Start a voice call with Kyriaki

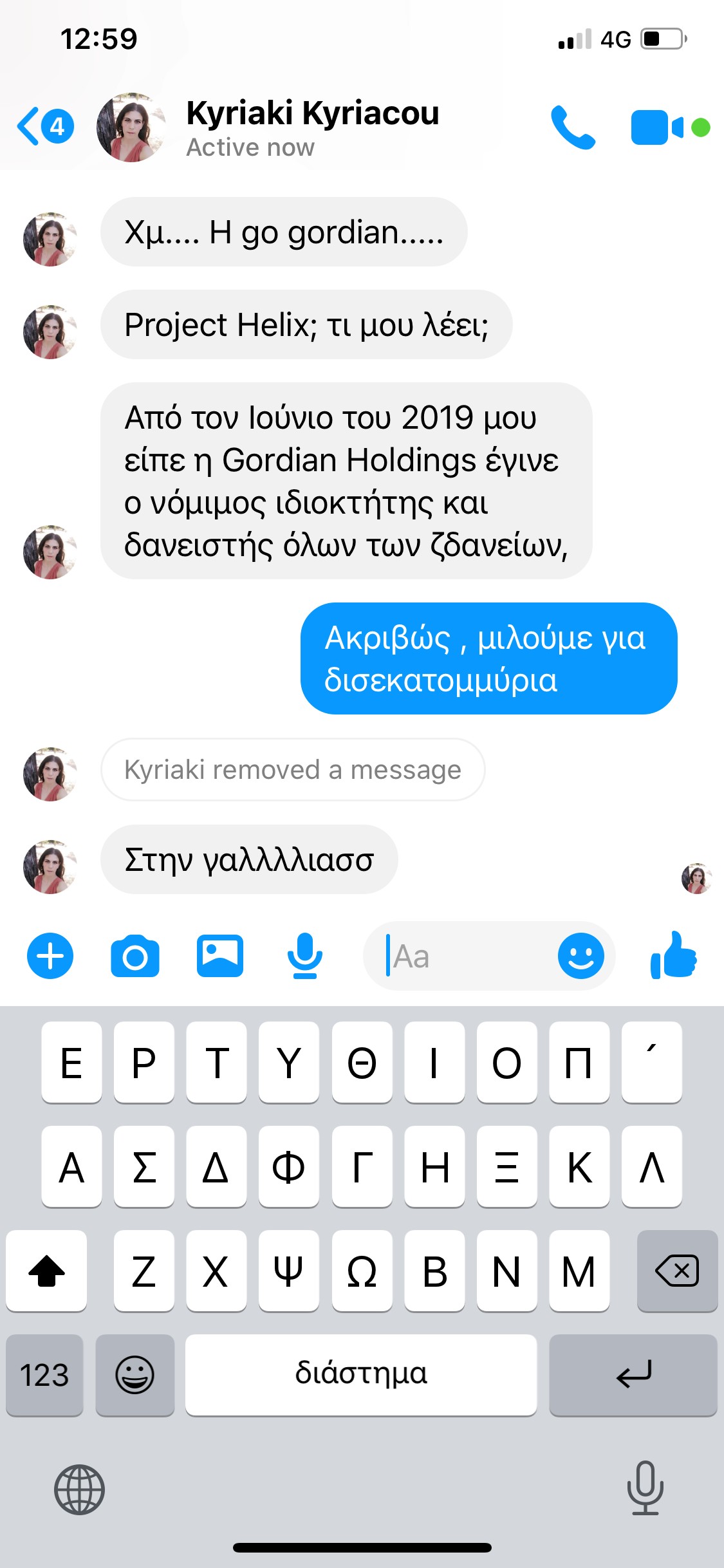[x=572, y=127]
